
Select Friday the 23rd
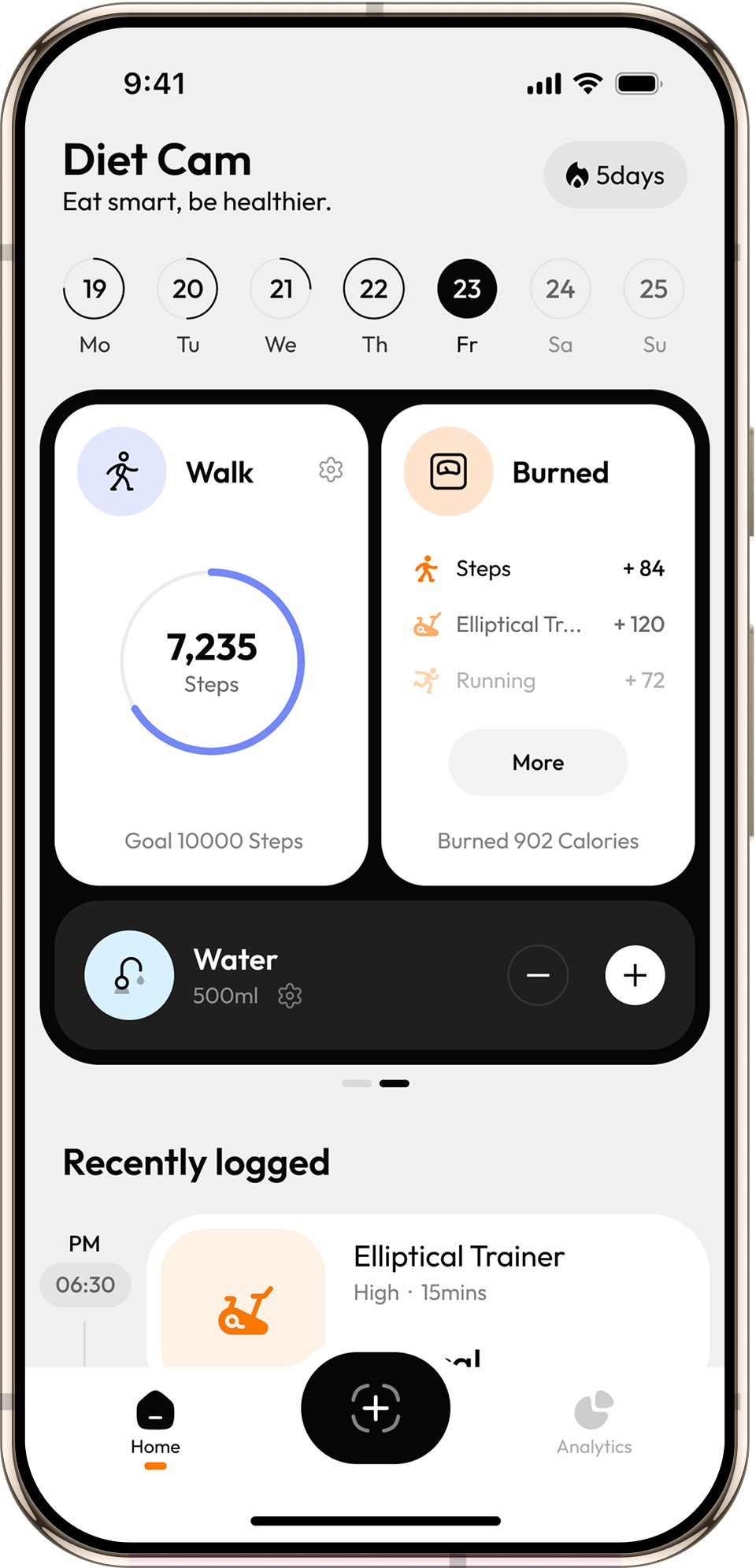point(467,289)
